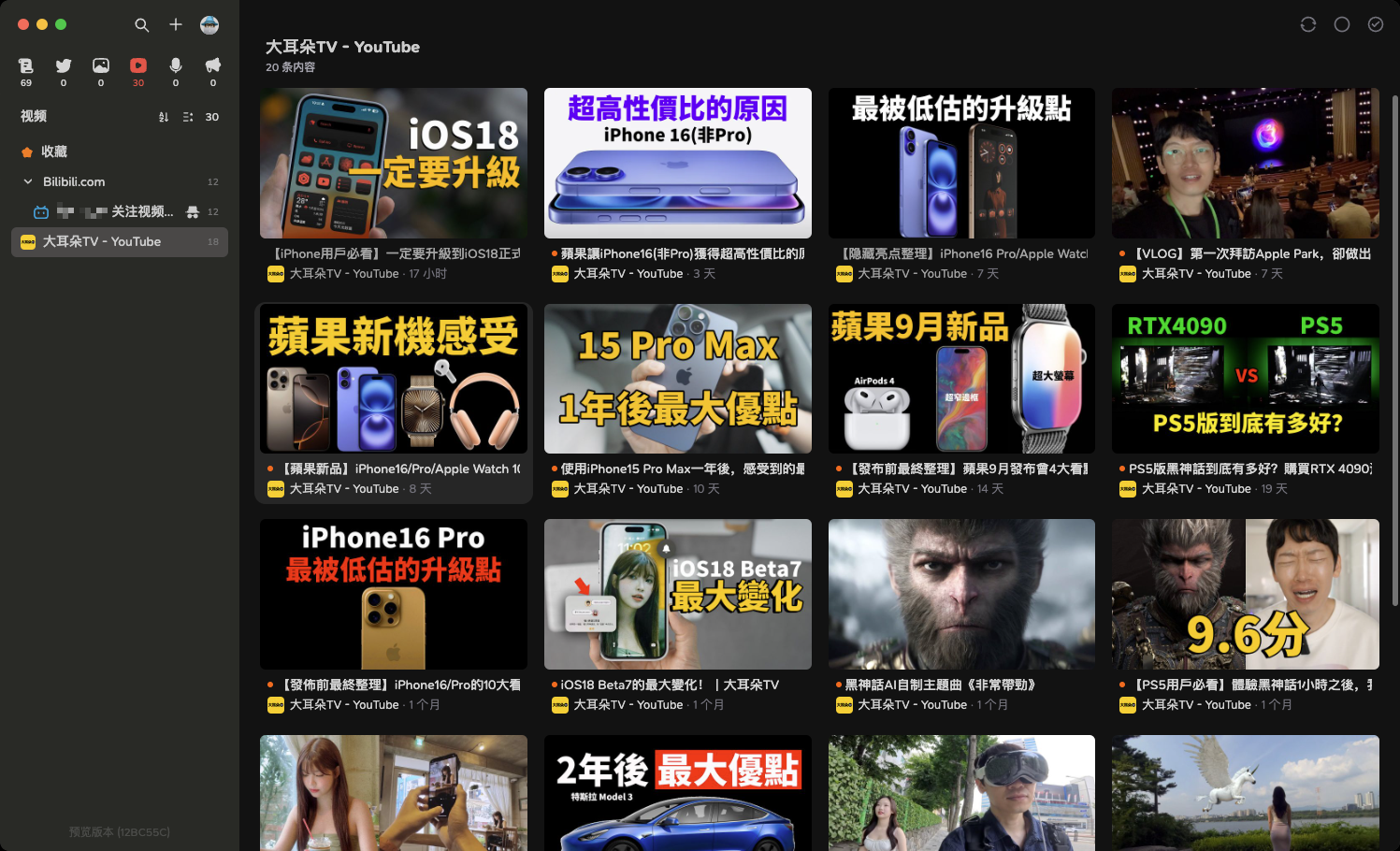
Task: Change the sidebar sort order
Action: point(164,117)
